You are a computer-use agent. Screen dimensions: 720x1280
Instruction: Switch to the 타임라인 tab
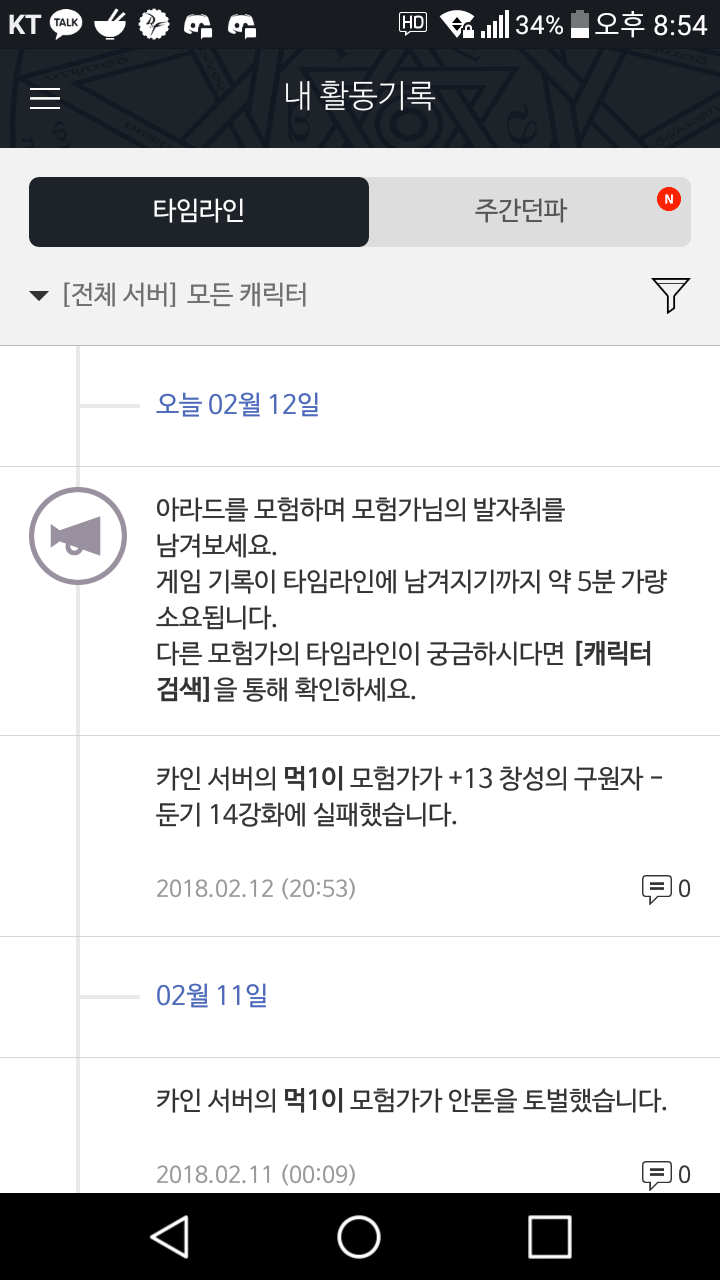(199, 211)
